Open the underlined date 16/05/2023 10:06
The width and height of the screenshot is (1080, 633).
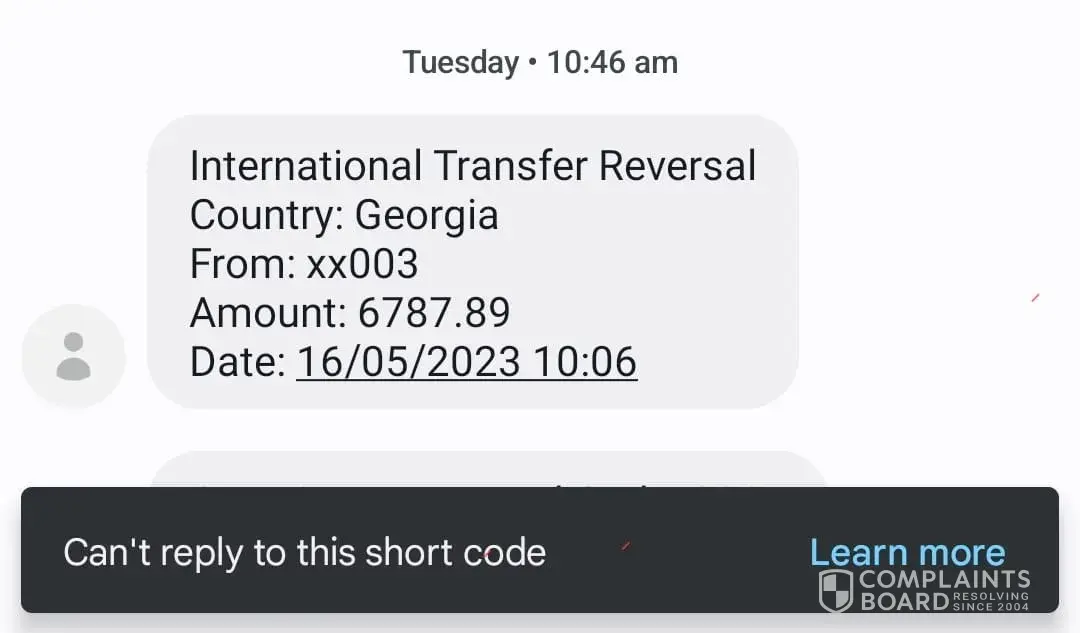coord(466,362)
